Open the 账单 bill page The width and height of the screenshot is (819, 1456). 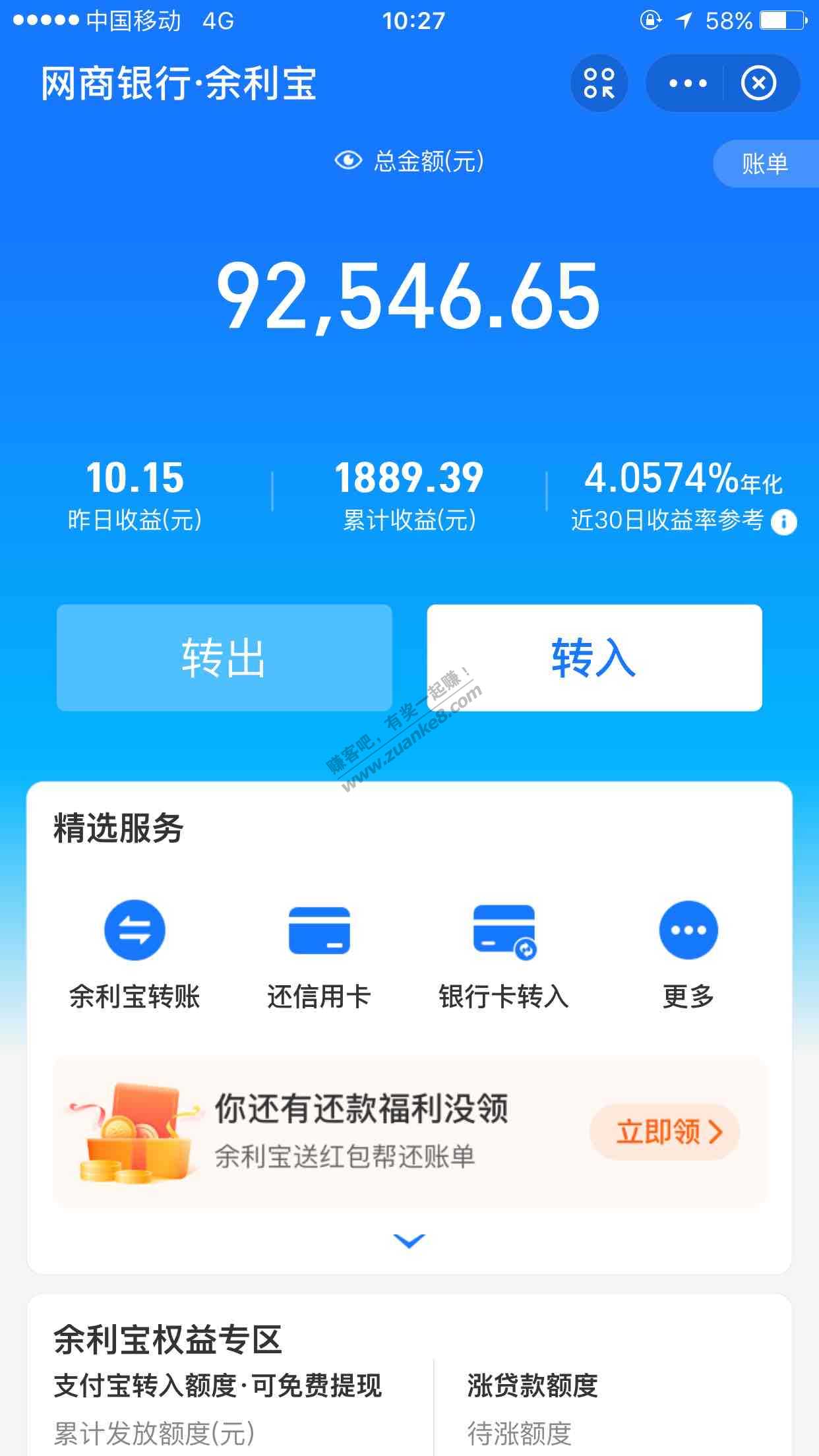point(765,164)
